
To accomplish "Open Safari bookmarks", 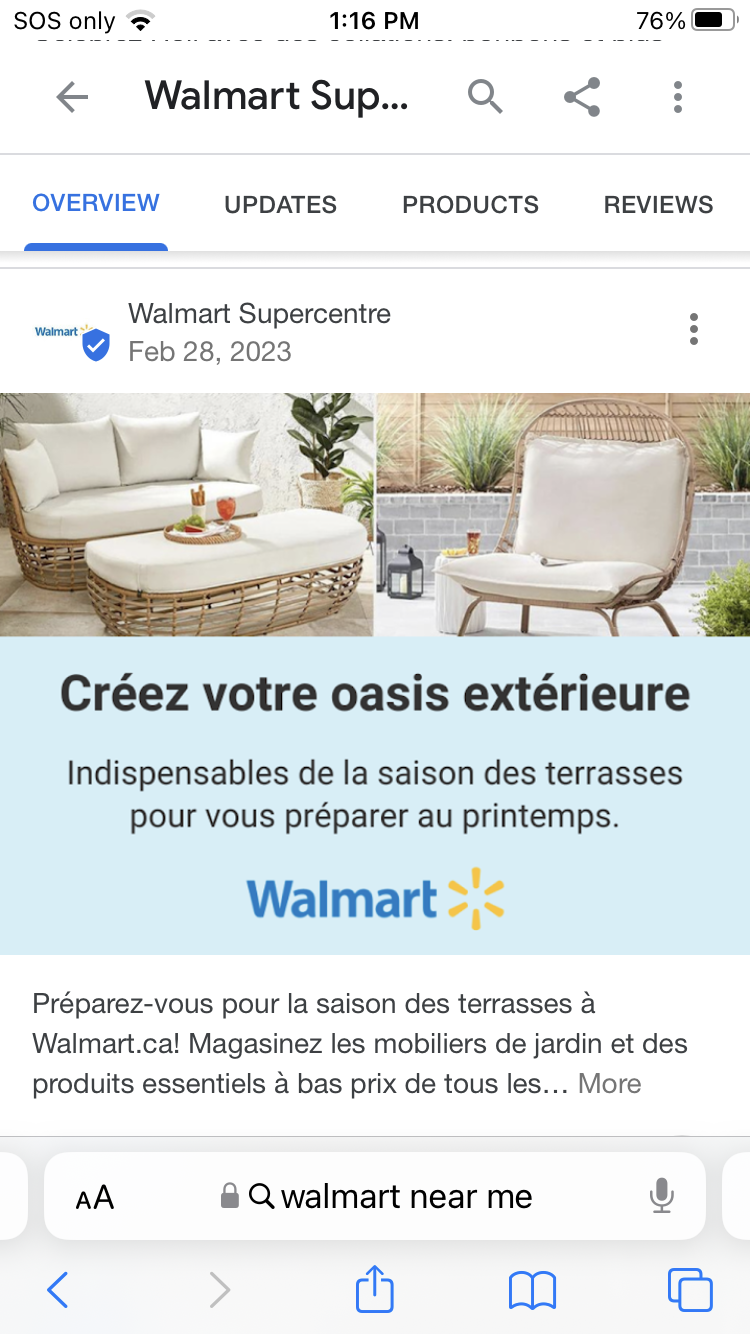I will click(x=532, y=1290).
